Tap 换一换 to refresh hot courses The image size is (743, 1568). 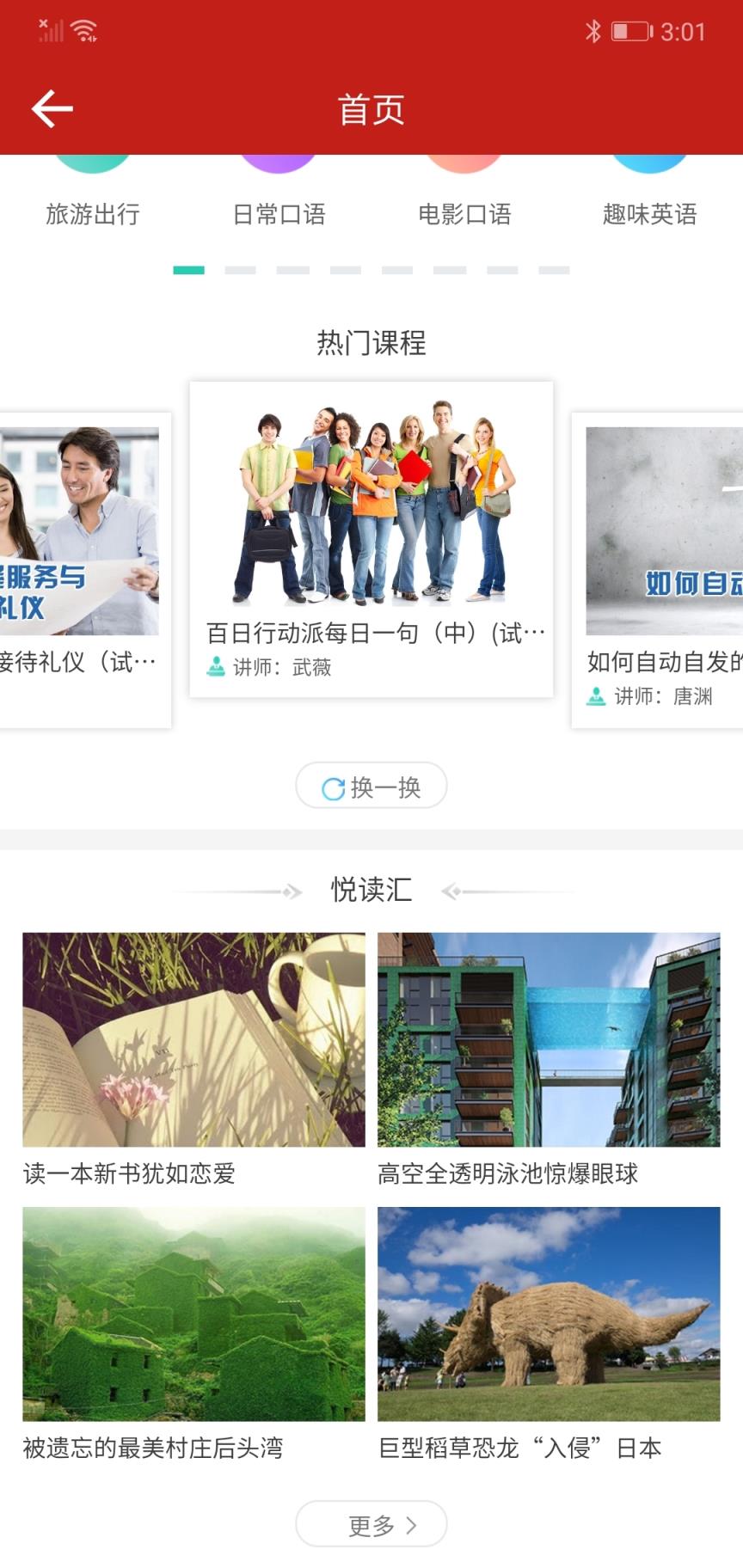click(x=371, y=786)
